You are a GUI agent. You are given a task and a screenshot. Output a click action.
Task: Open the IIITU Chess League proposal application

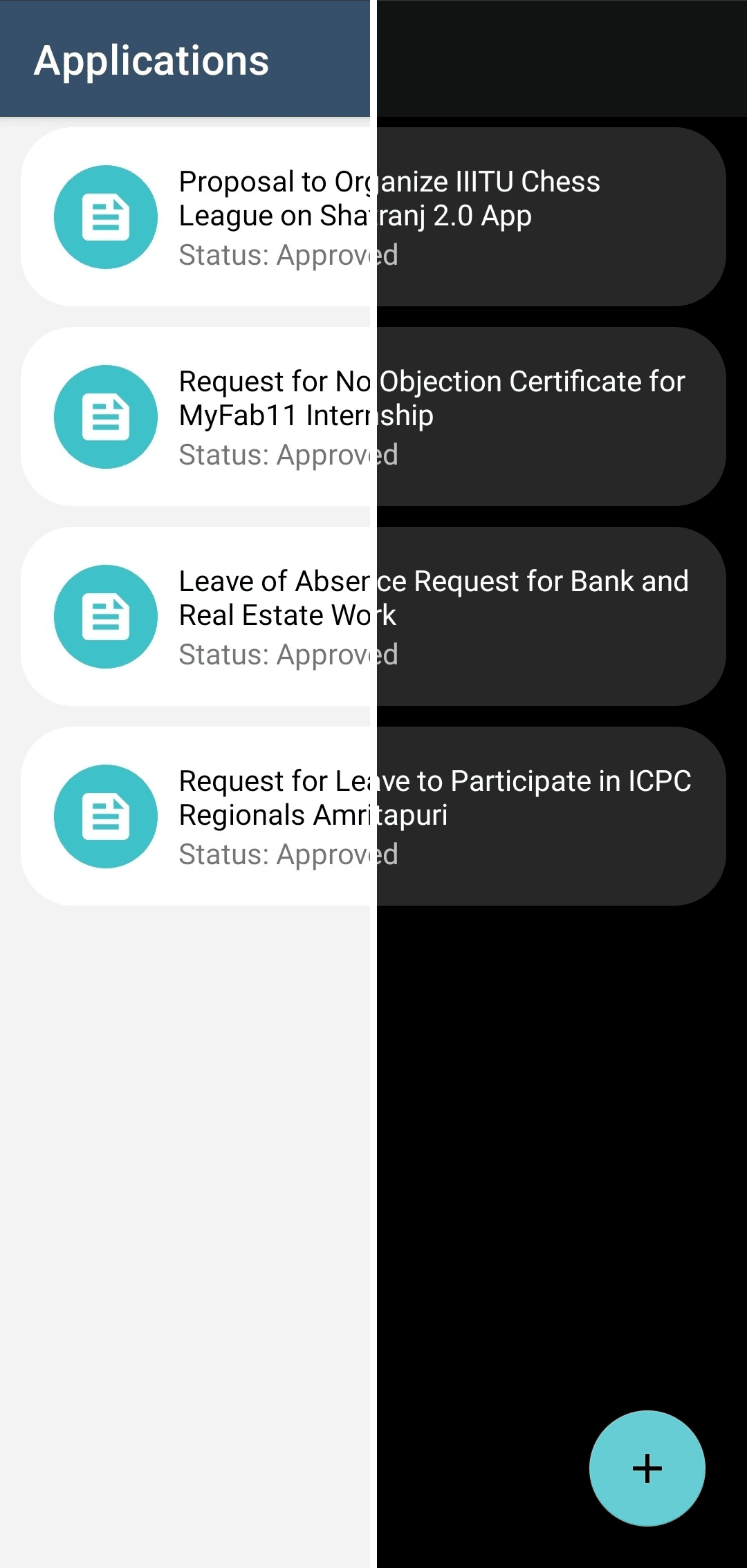pyautogui.click(x=373, y=216)
